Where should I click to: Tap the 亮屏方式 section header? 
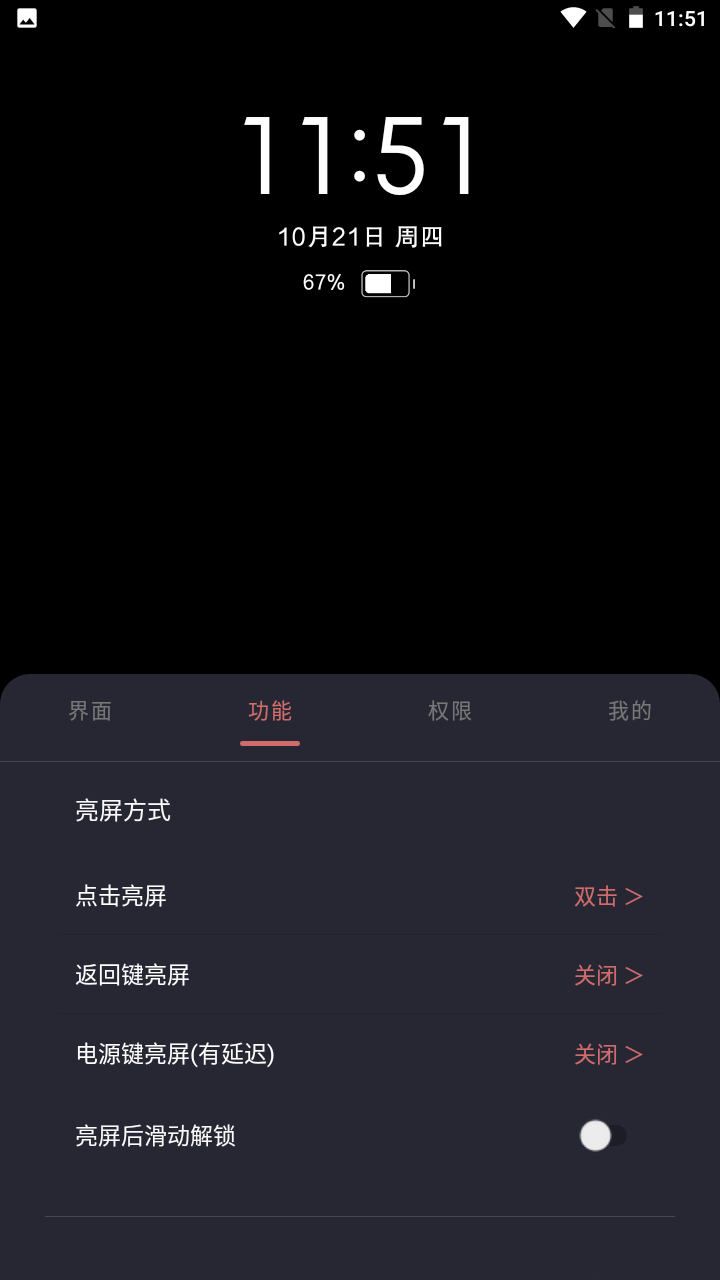(122, 810)
